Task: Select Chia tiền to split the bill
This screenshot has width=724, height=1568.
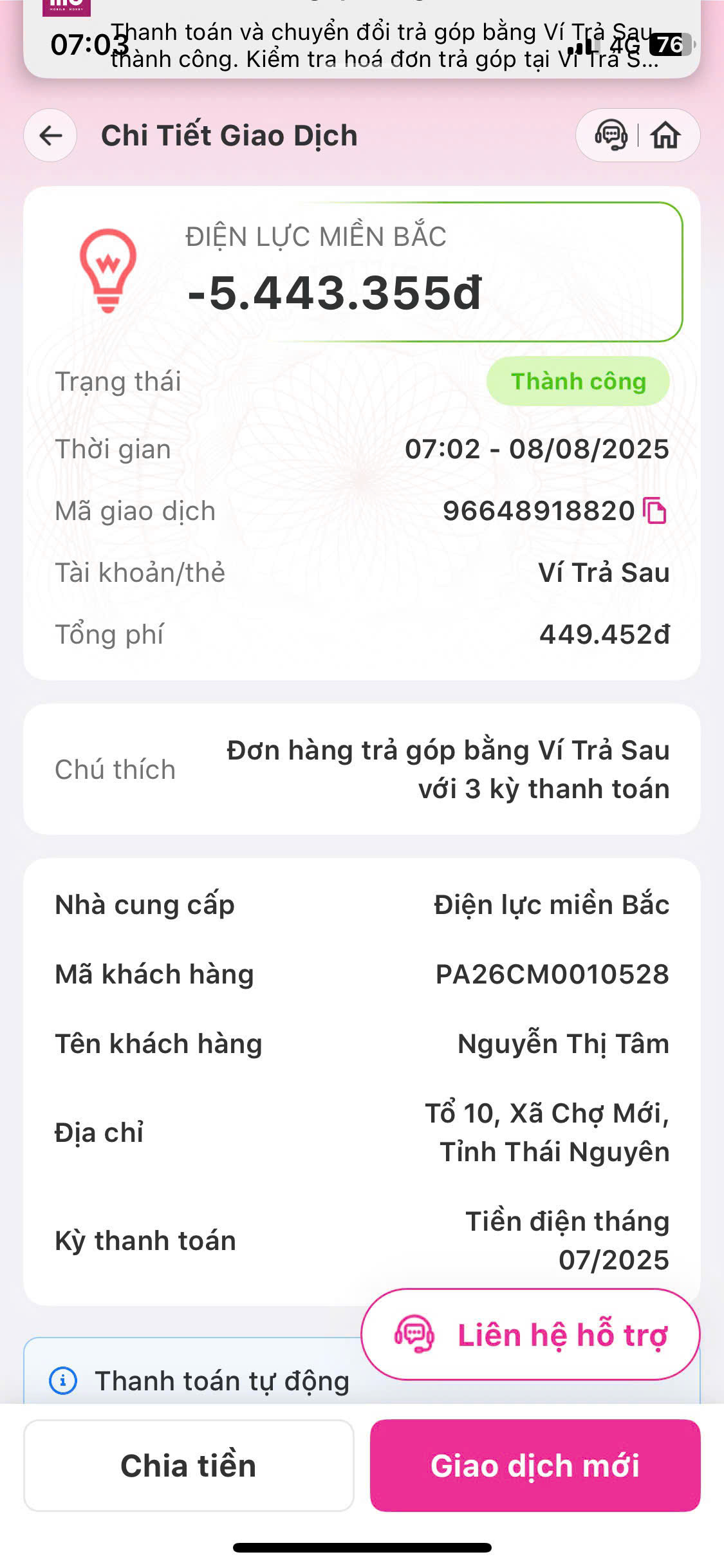Action: [x=189, y=1466]
